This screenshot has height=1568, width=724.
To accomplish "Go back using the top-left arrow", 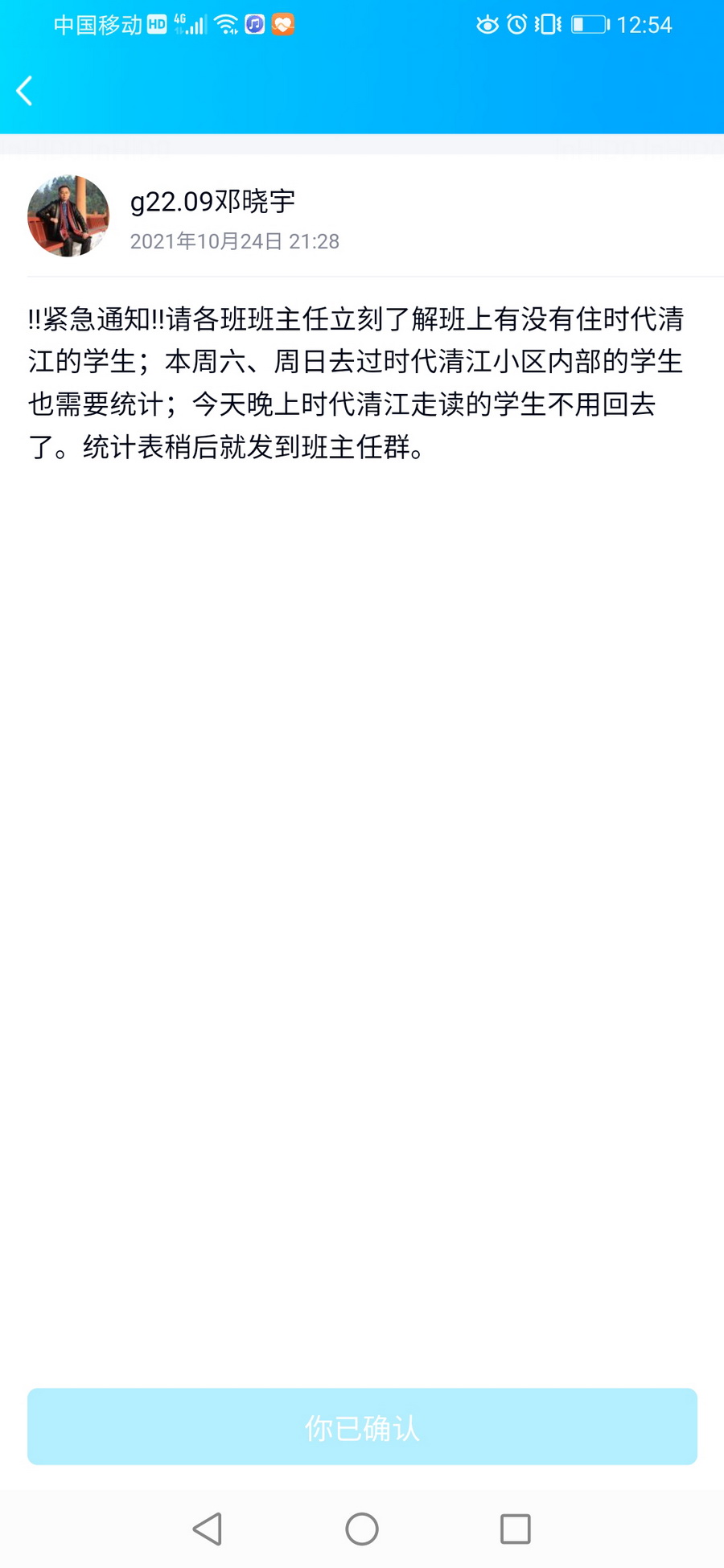I will coord(25,91).
